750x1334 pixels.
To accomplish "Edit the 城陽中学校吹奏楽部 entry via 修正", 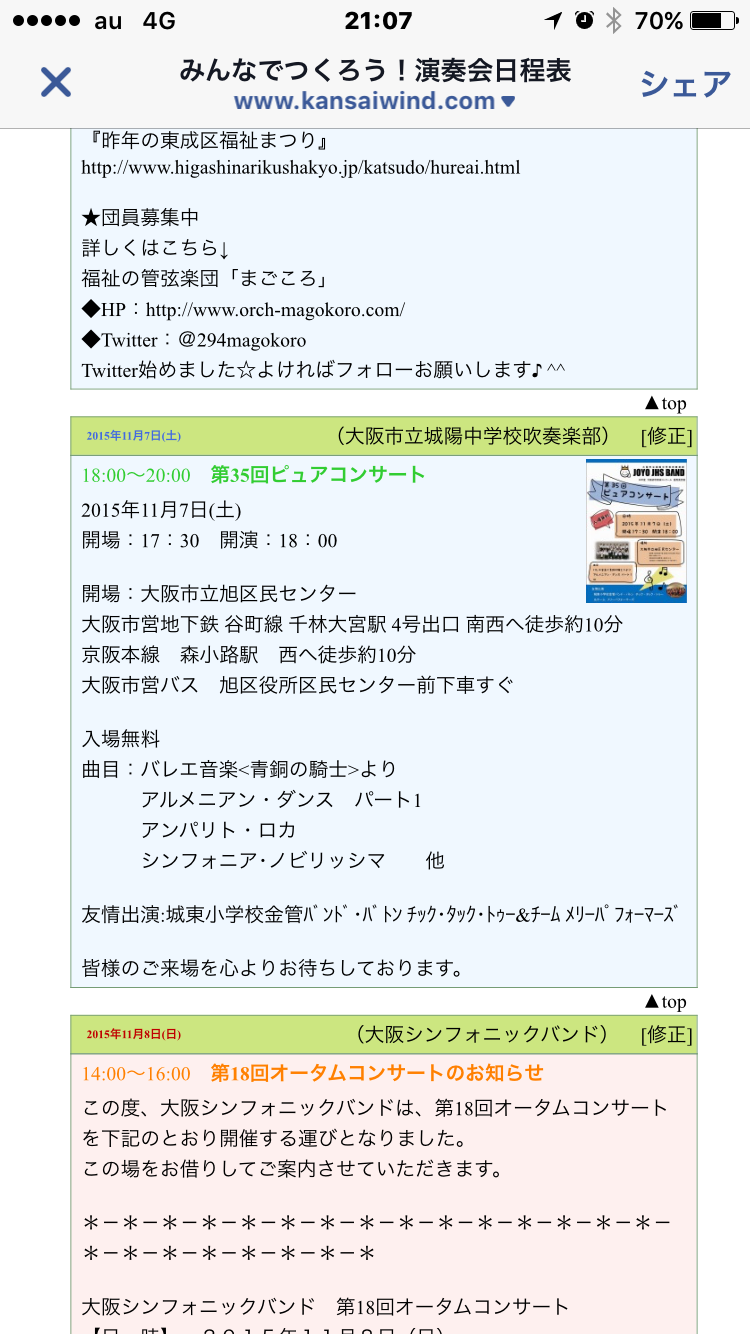I will tap(666, 436).
